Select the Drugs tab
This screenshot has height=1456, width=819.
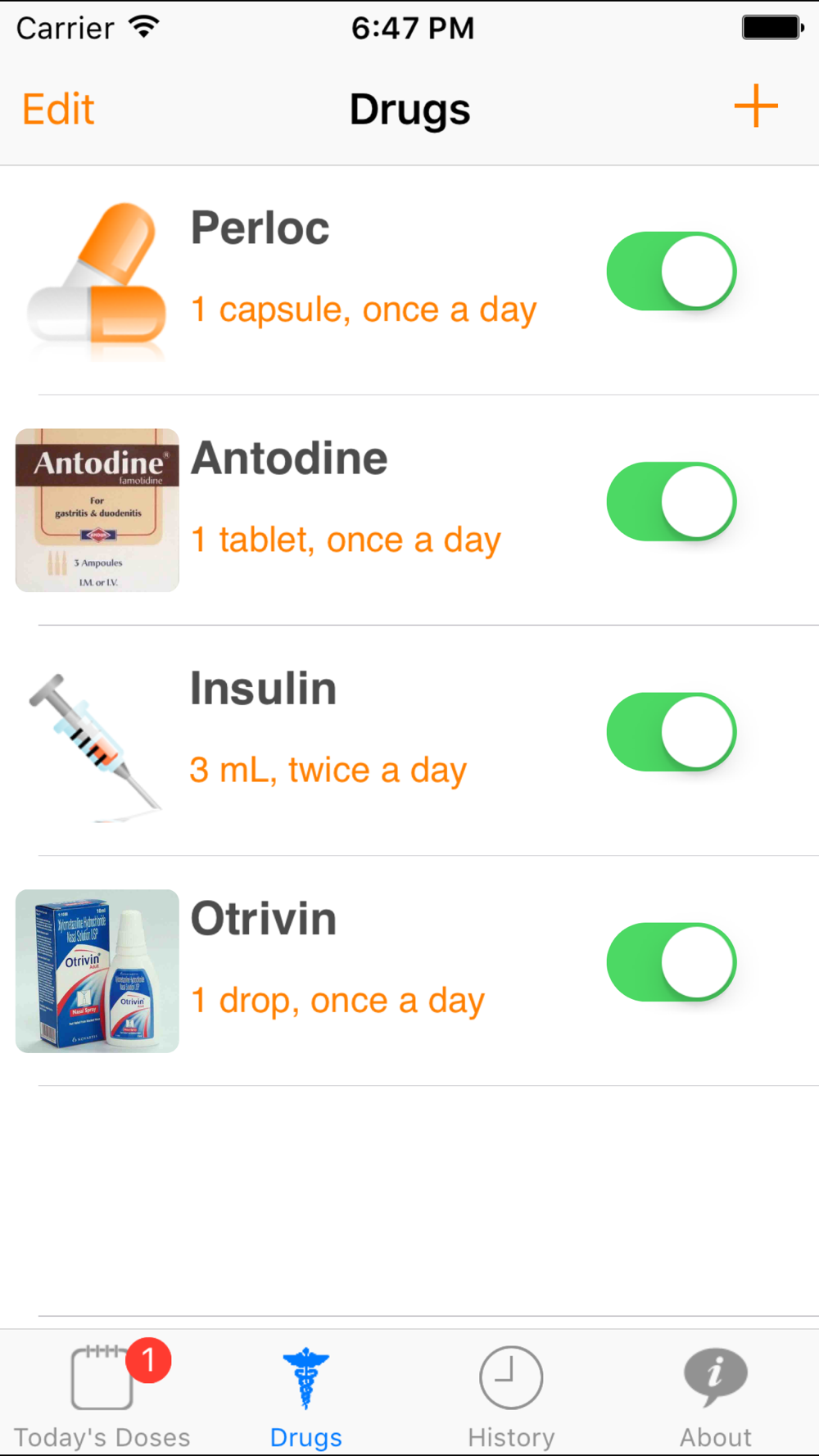(306, 1394)
